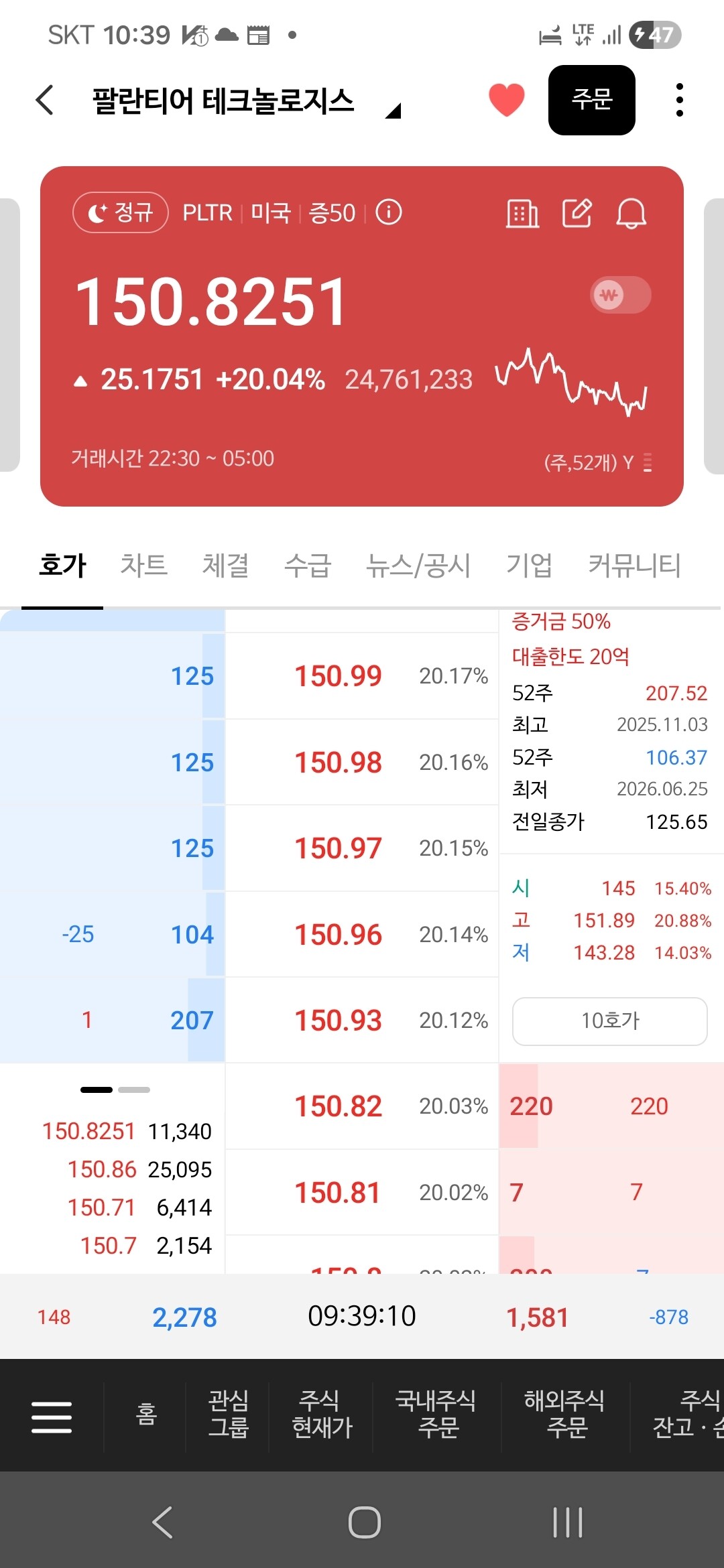Tap the 10호가 button
The image size is (724, 1568).
[x=610, y=1021]
